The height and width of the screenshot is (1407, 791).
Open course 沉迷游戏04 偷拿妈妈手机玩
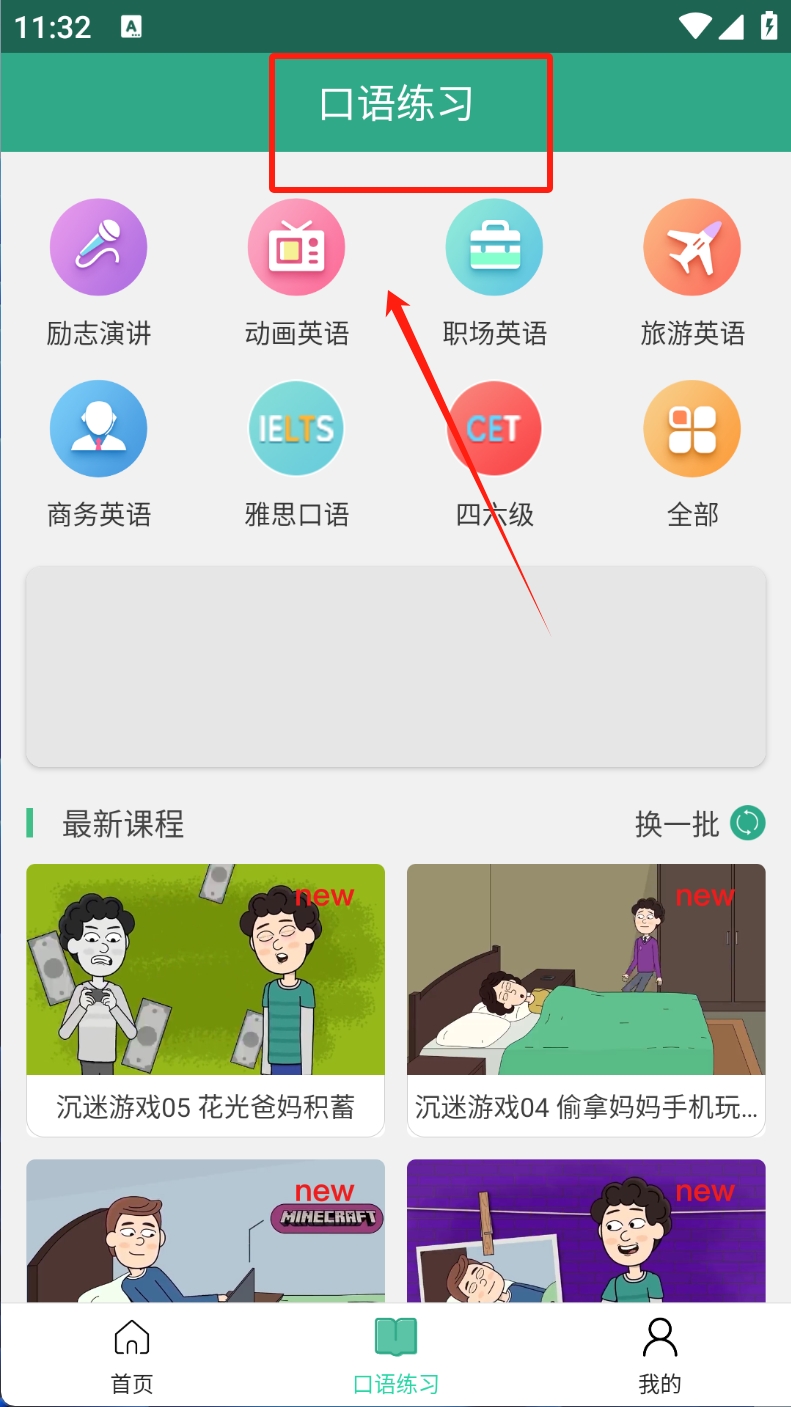pyautogui.click(x=586, y=1000)
